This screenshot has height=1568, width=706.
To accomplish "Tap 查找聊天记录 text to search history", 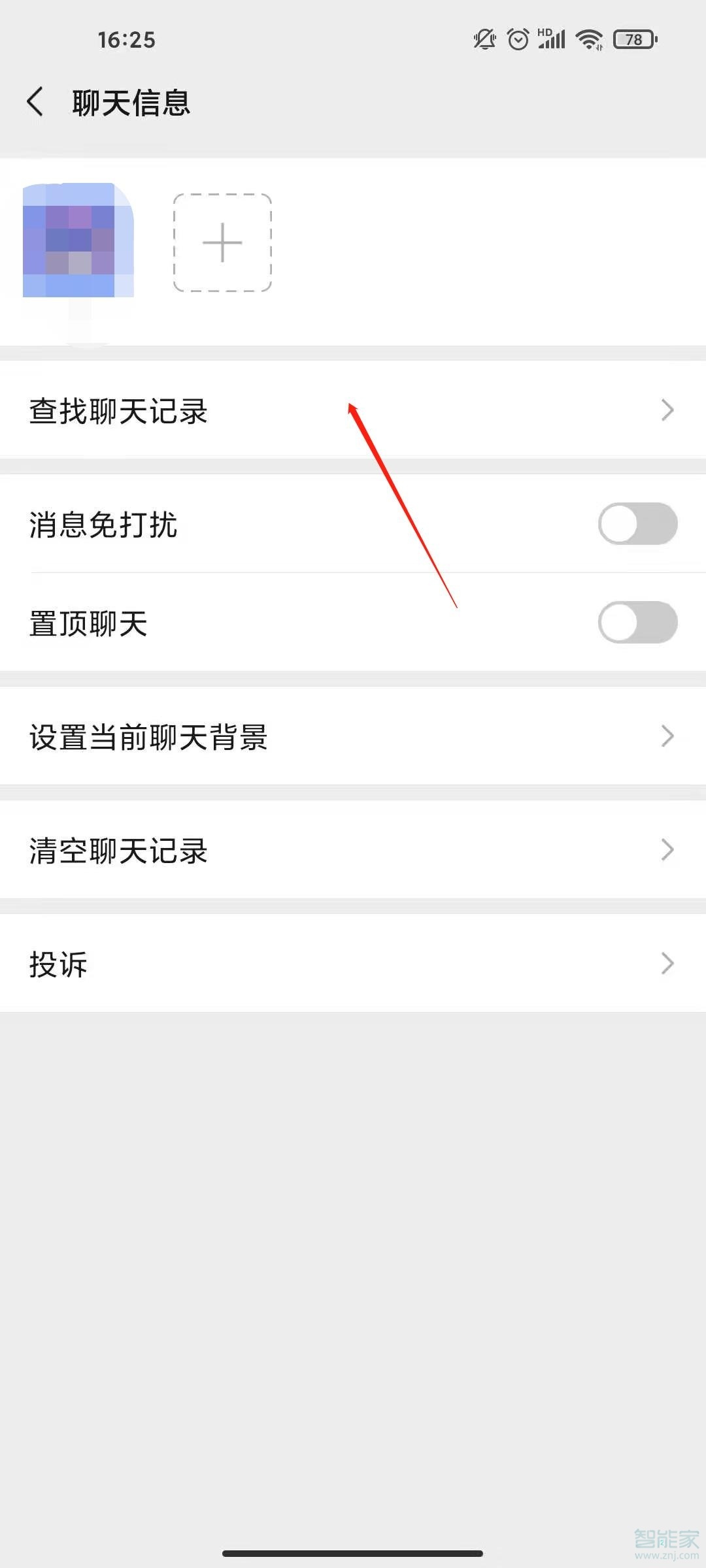I will point(118,410).
